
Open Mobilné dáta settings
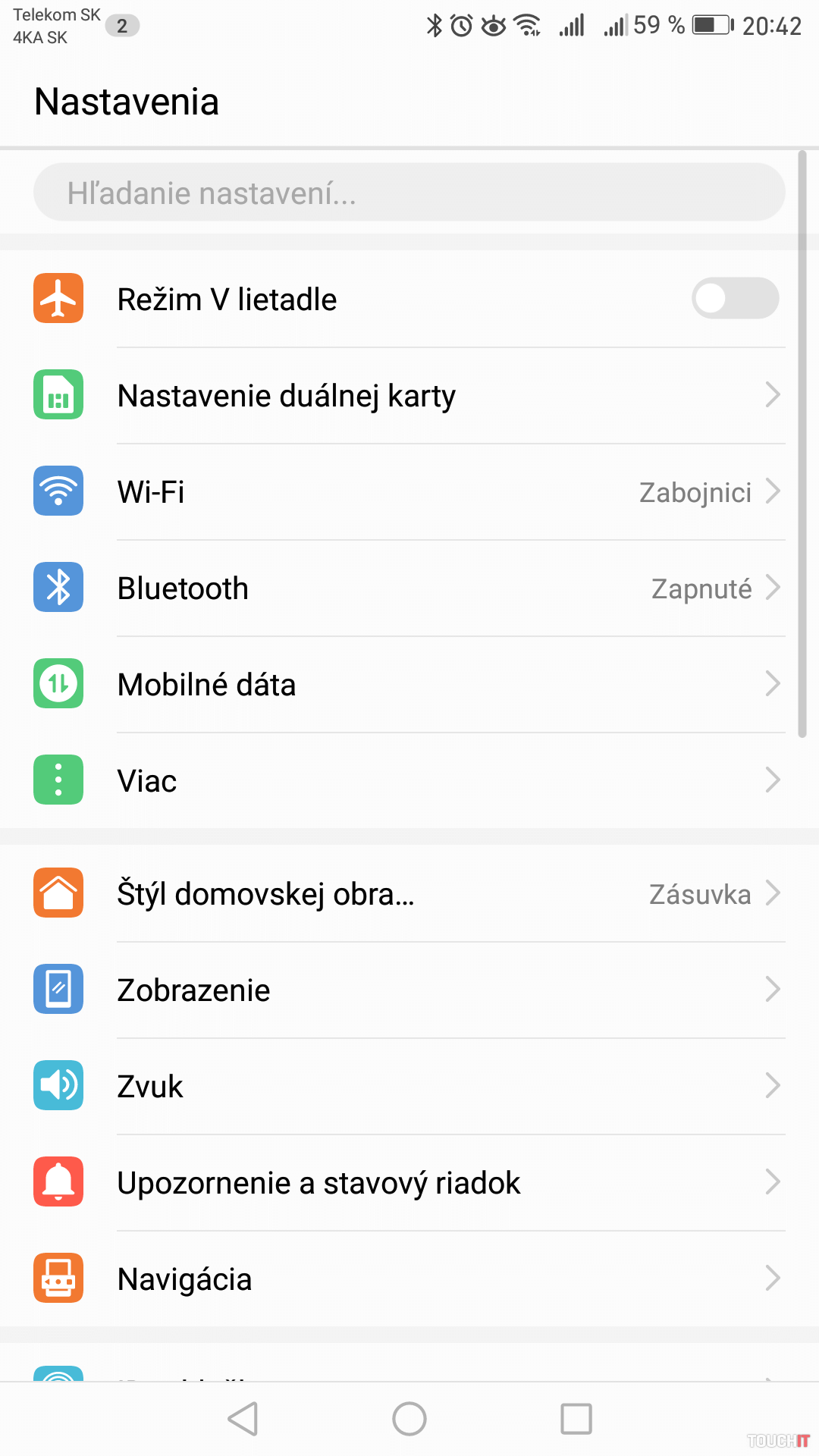coord(409,684)
